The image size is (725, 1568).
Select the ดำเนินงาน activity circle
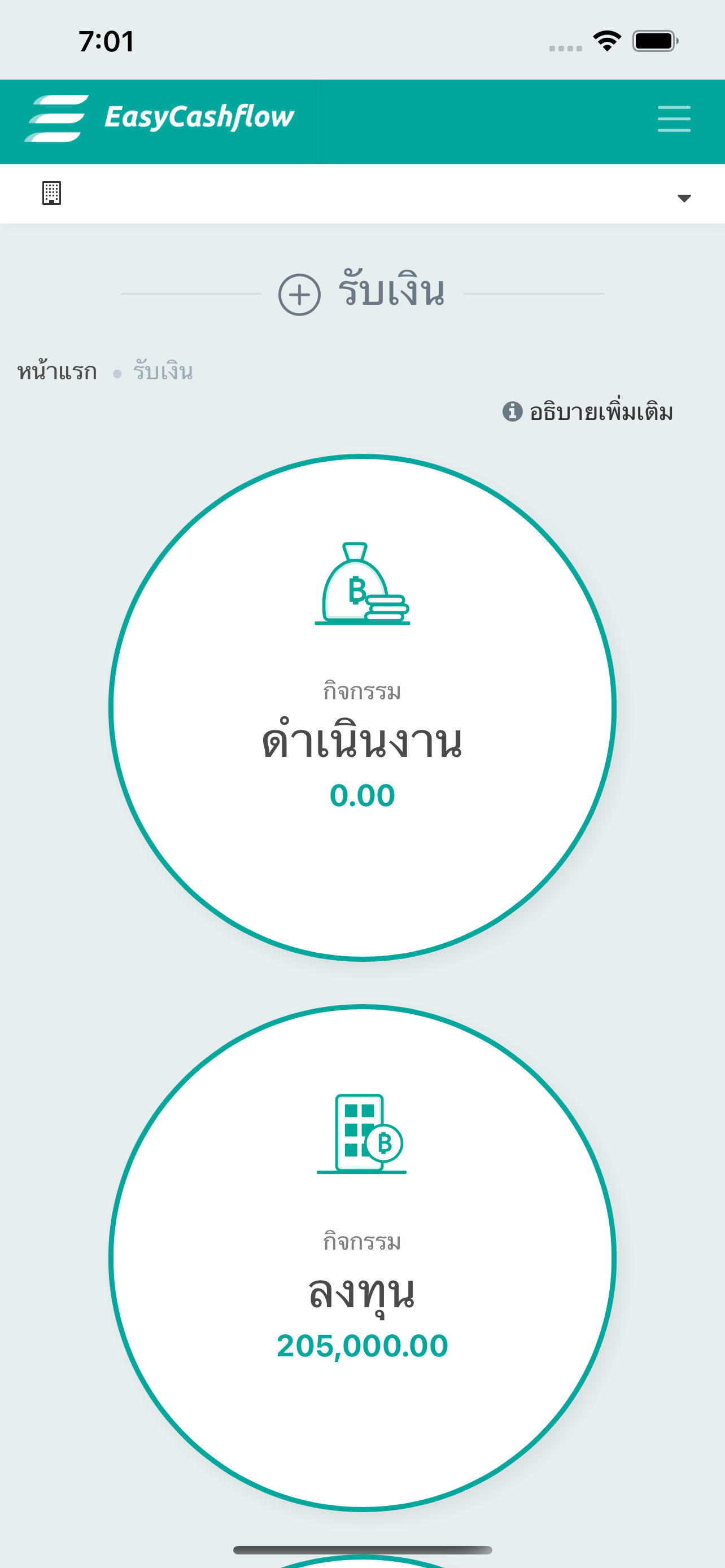(x=362, y=707)
